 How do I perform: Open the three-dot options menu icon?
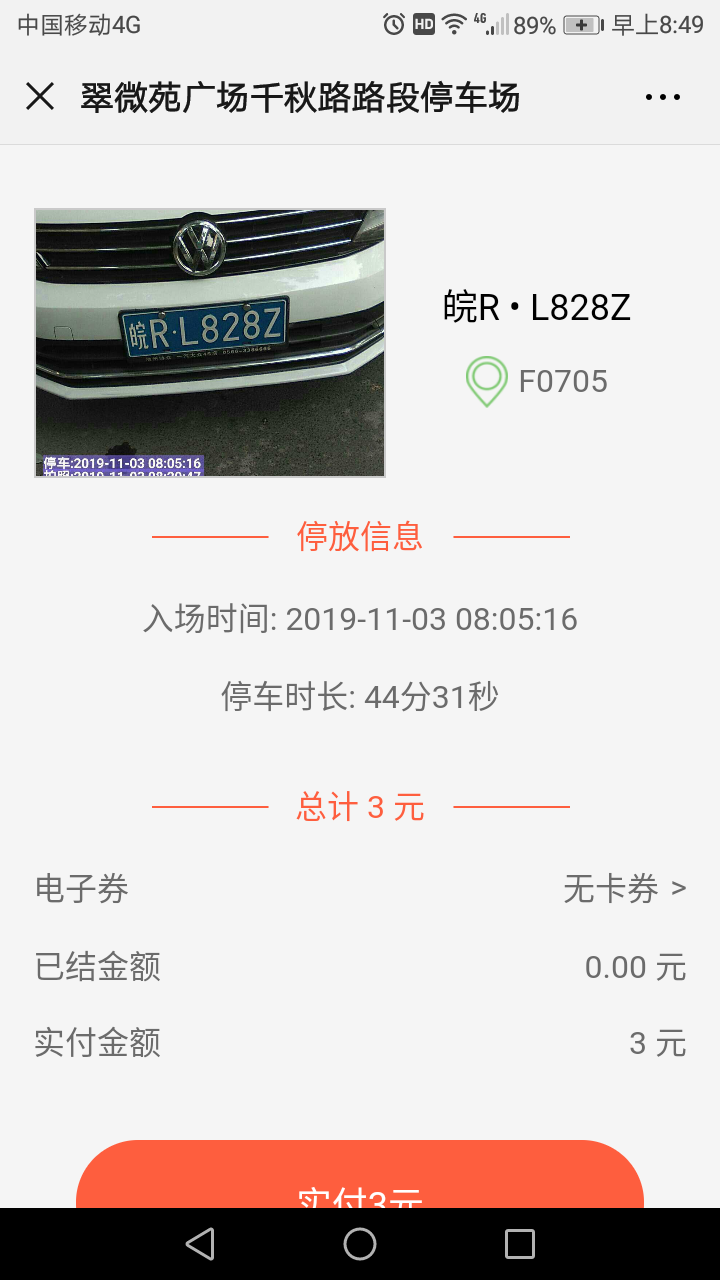coord(662,96)
